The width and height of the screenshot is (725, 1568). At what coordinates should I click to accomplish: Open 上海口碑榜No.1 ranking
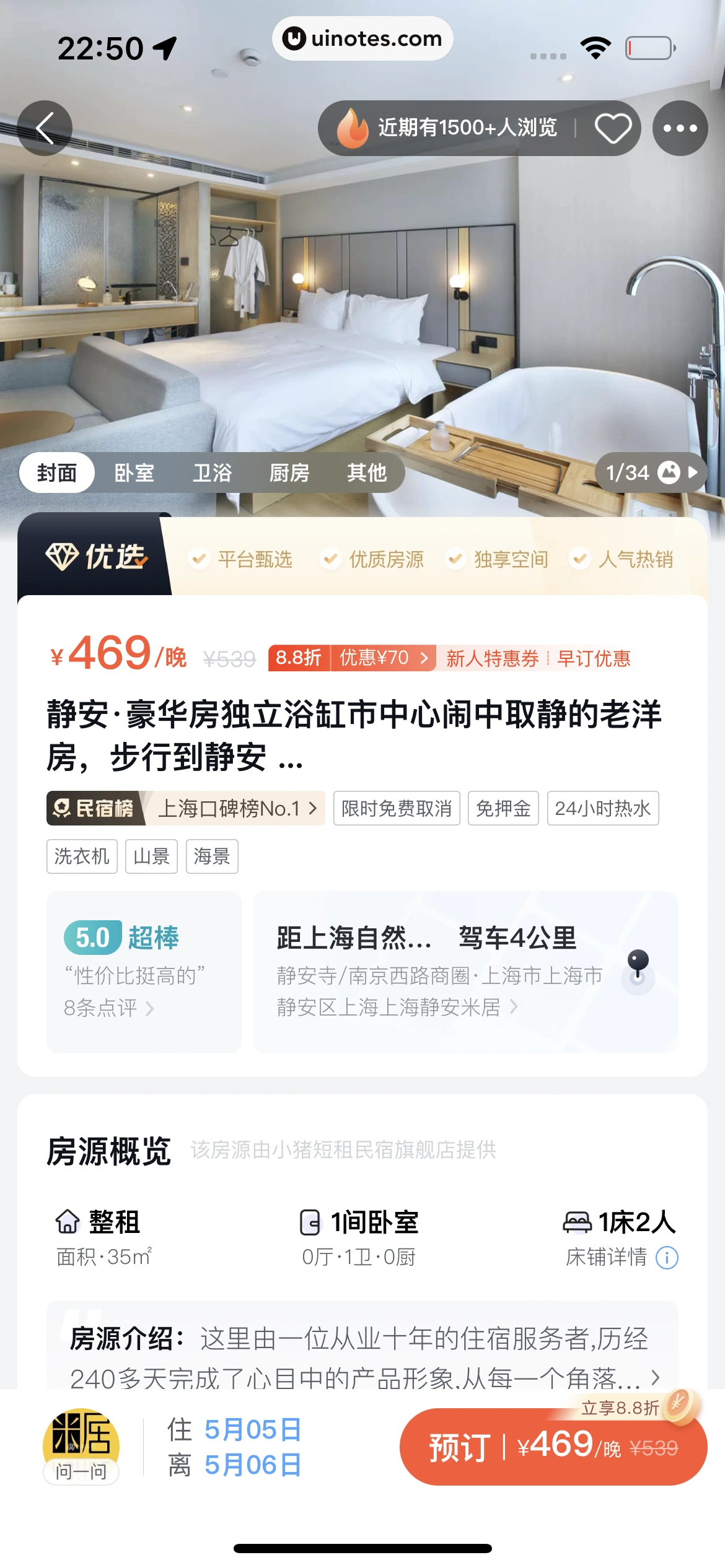point(237,808)
